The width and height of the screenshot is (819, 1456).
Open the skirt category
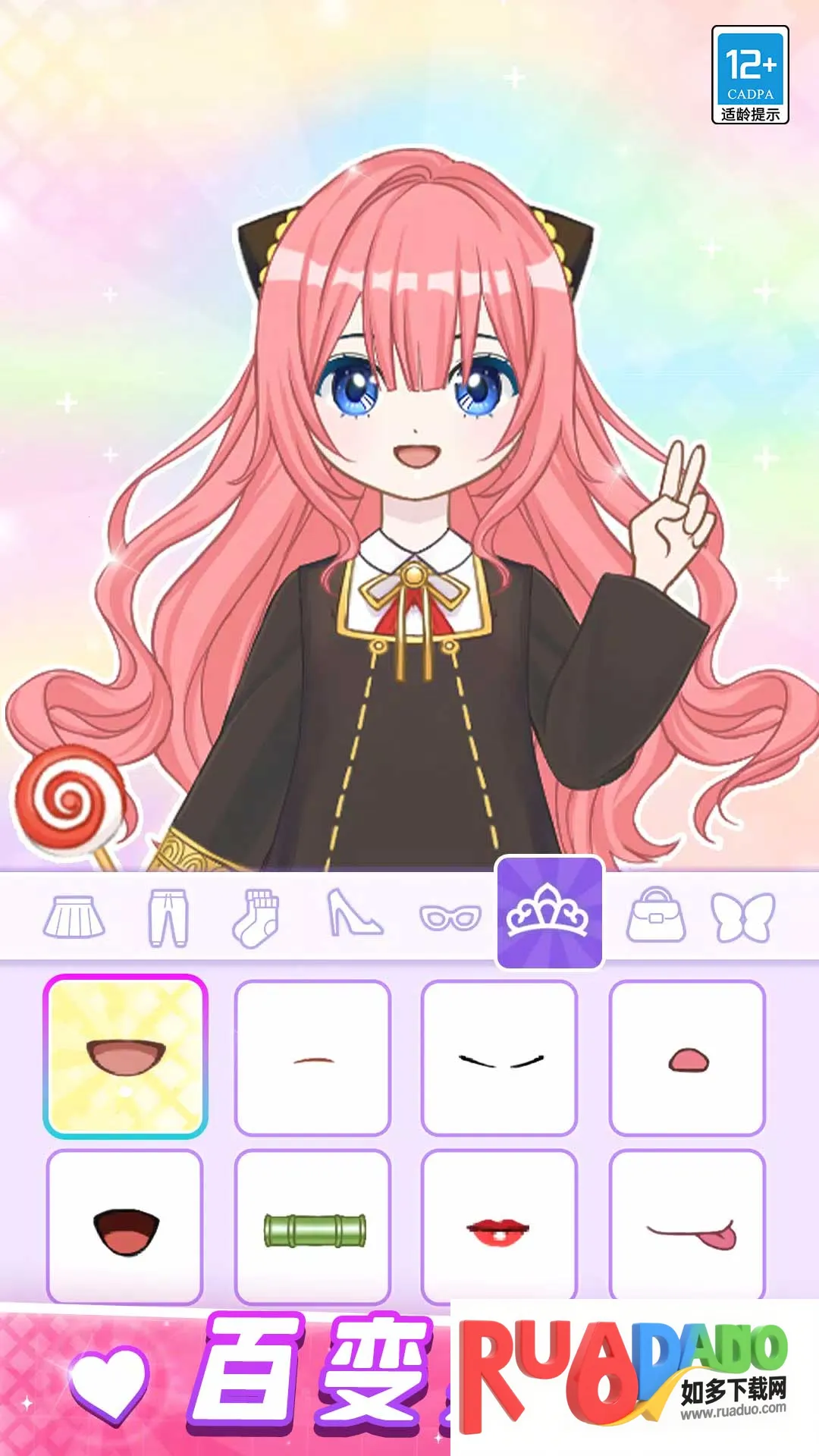[74, 918]
